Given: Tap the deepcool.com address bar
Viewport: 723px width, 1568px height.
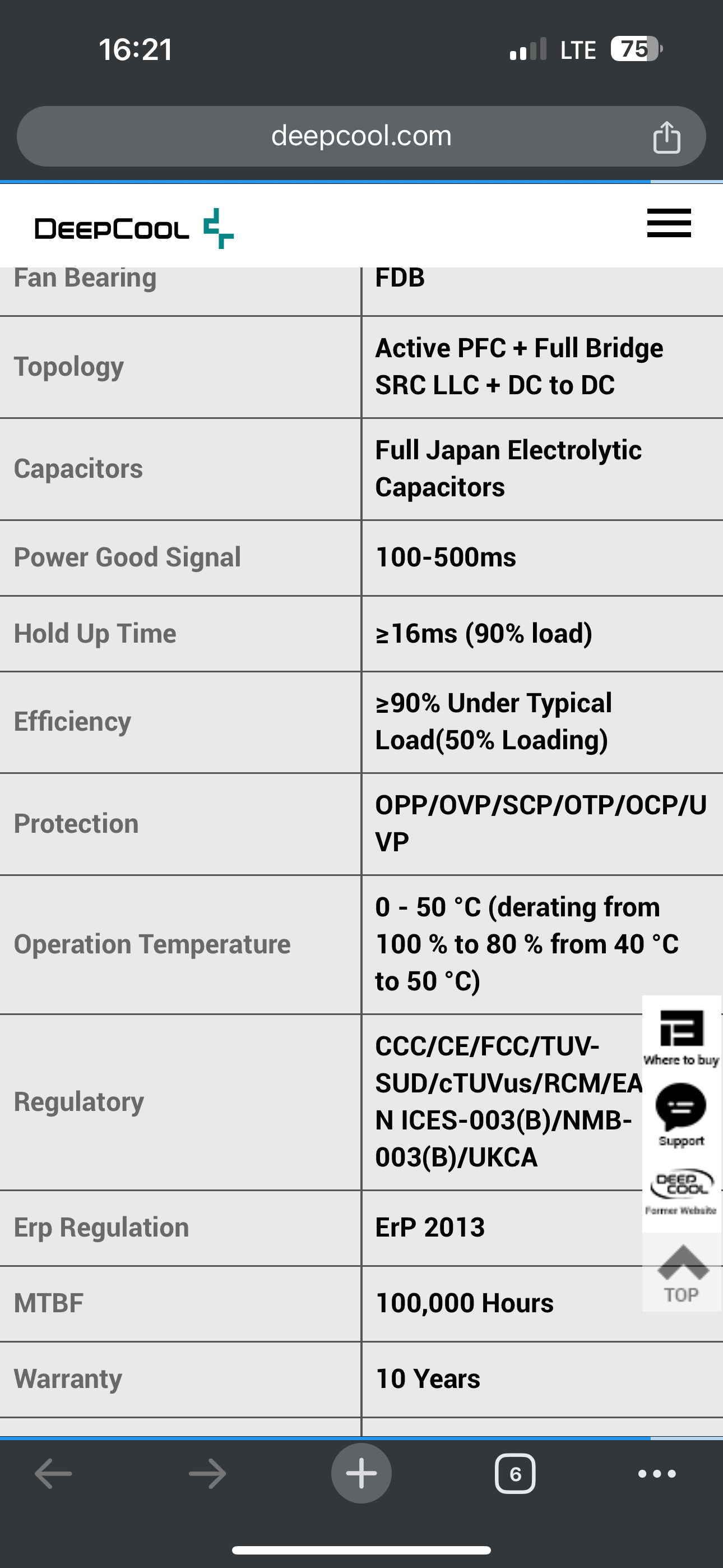Looking at the screenshot, I should (x=360, y=136).
